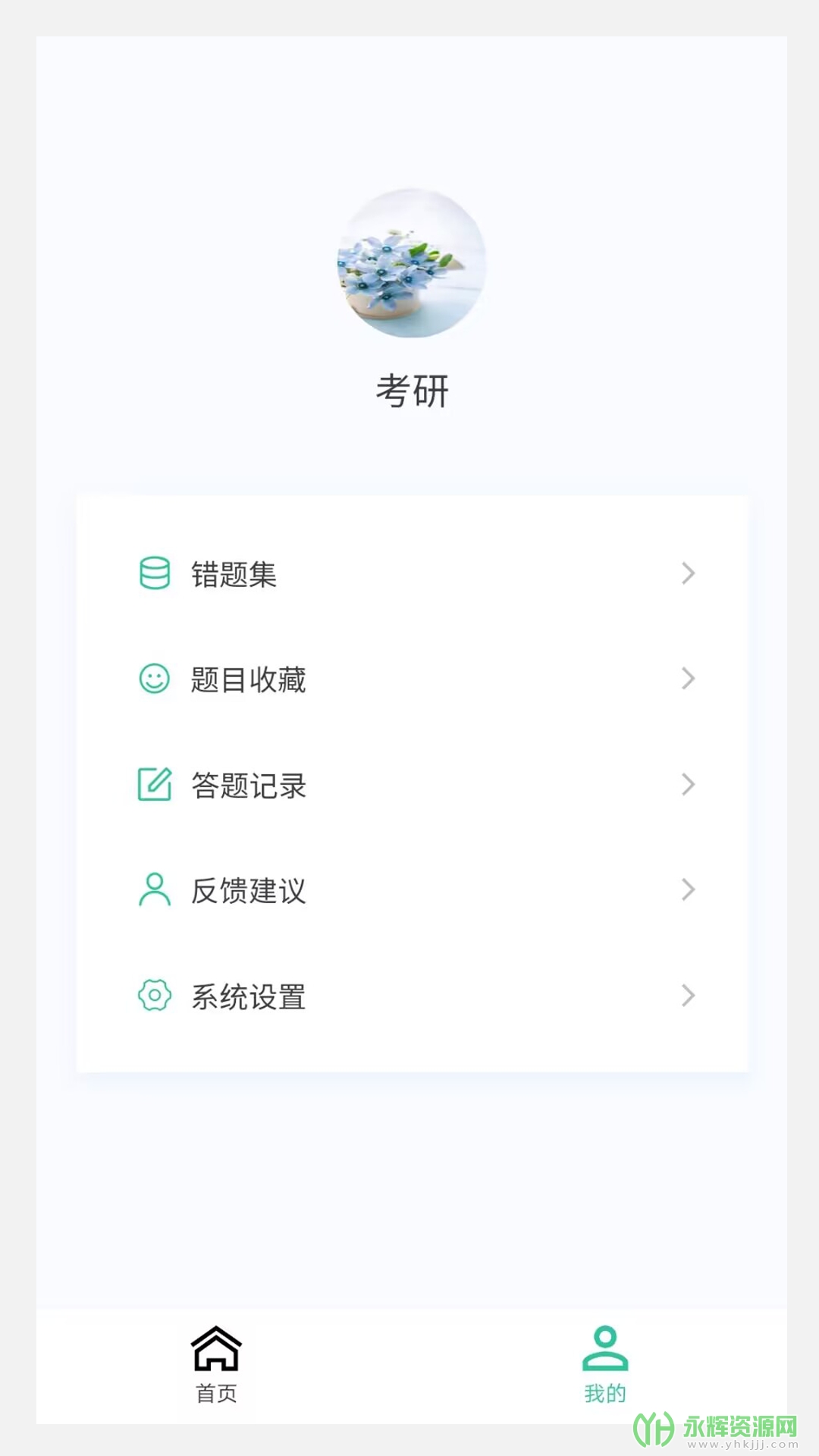The image size is (819, 1456).
Task: Go to 系统设置 system settings
Action: [x=412, y=996]
